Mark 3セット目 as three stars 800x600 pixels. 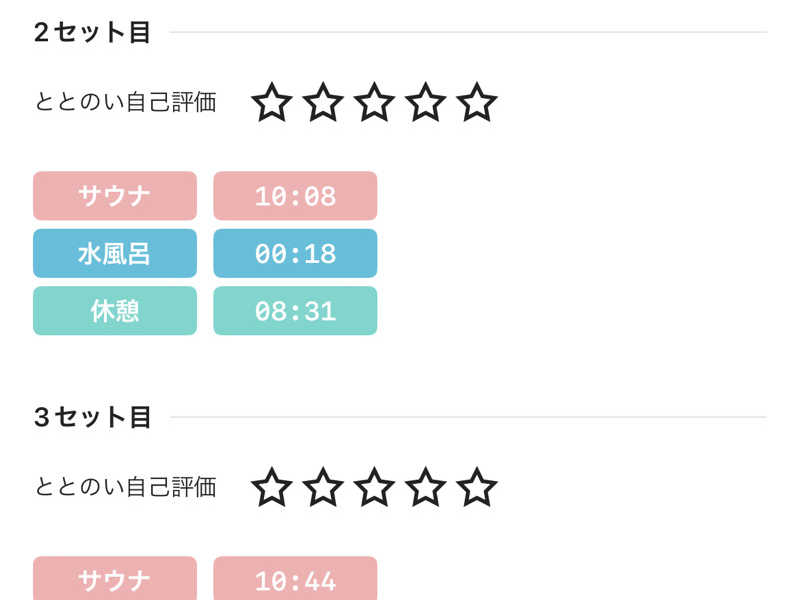coord(374,487)
